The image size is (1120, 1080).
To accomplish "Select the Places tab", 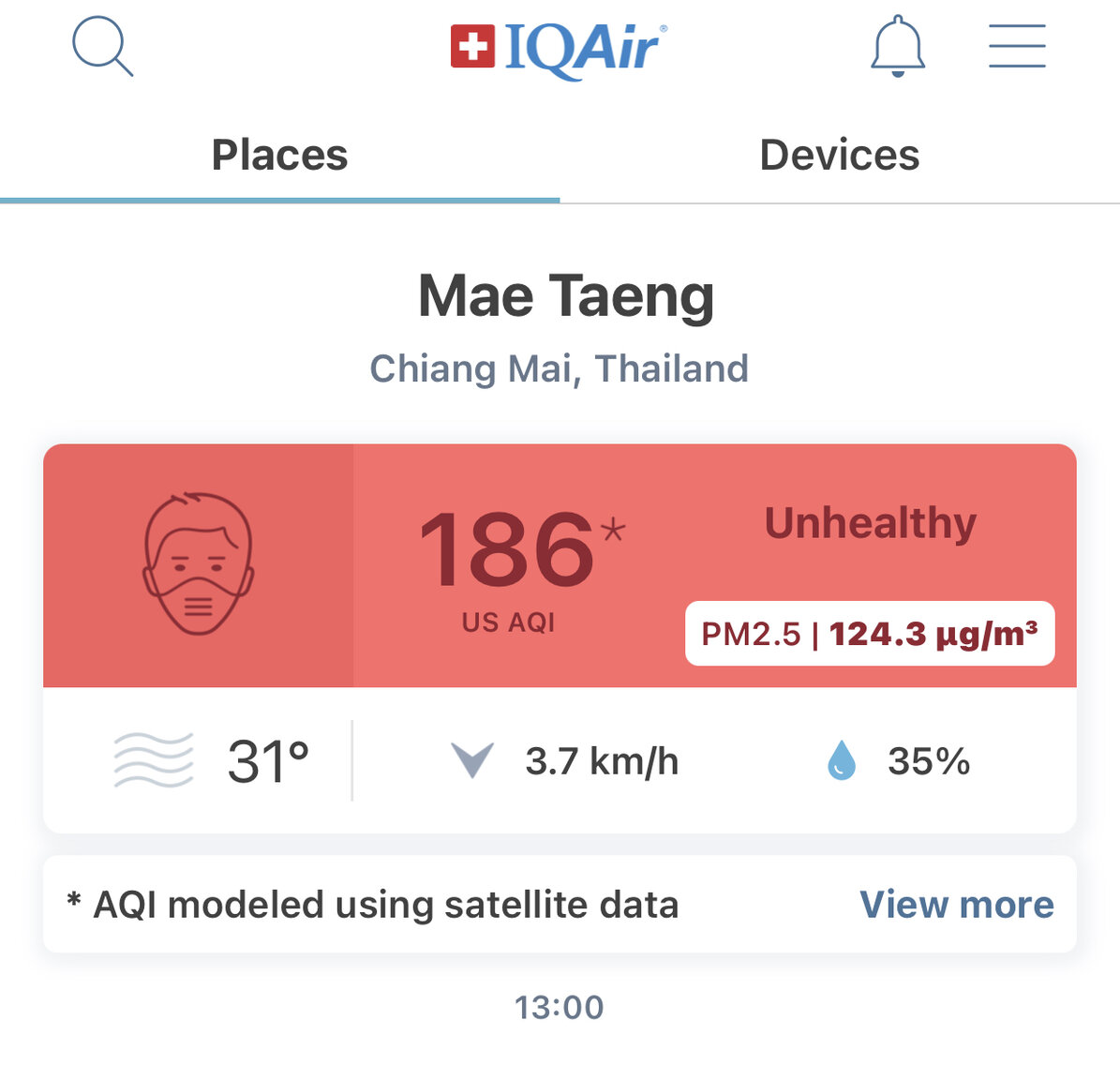I will point(279,156).
